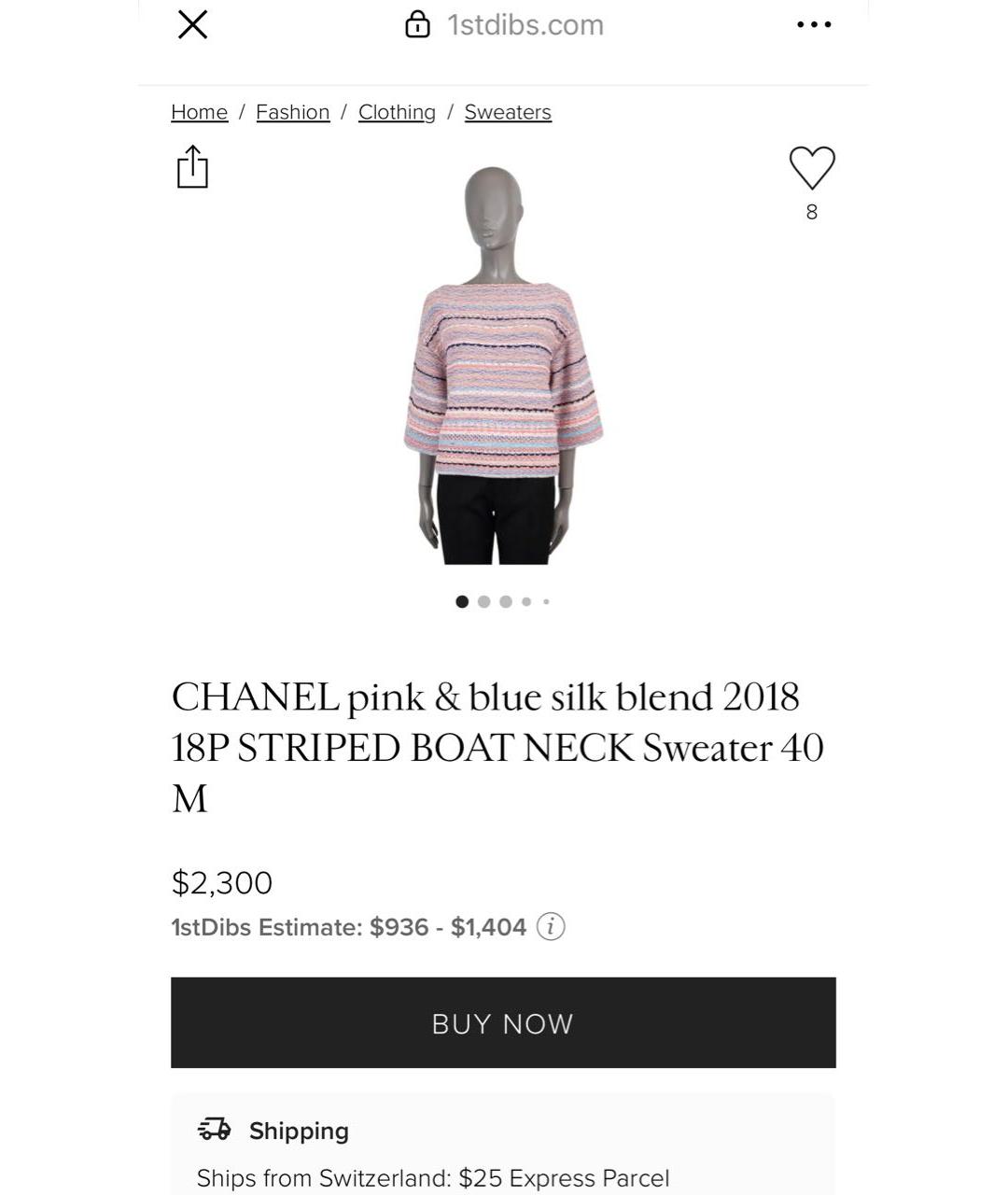
Task: Open the Clothing breadcrumb link
Action: [397, 112]
